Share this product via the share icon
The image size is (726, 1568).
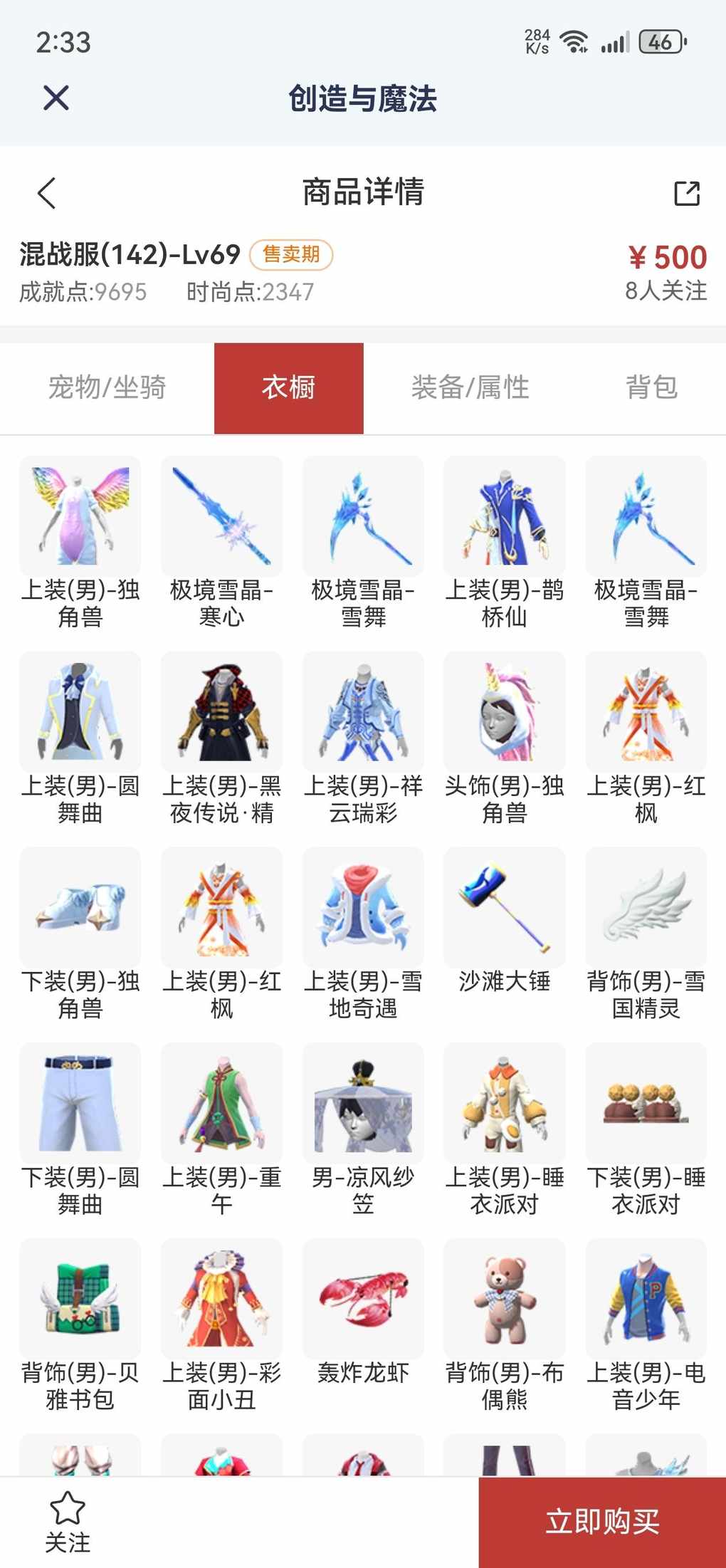[687, 193]
